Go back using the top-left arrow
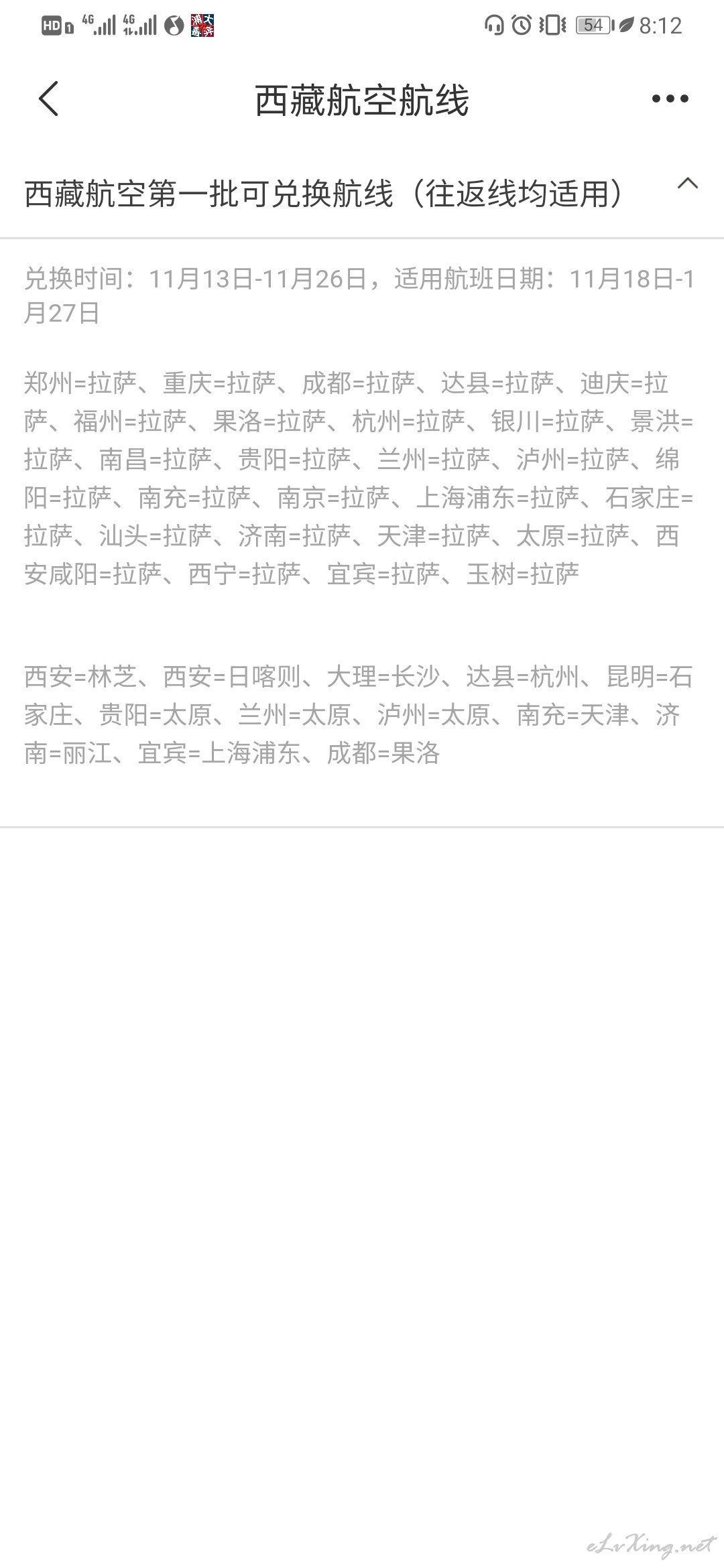724x1568 pixels. [x=49, y=99]
